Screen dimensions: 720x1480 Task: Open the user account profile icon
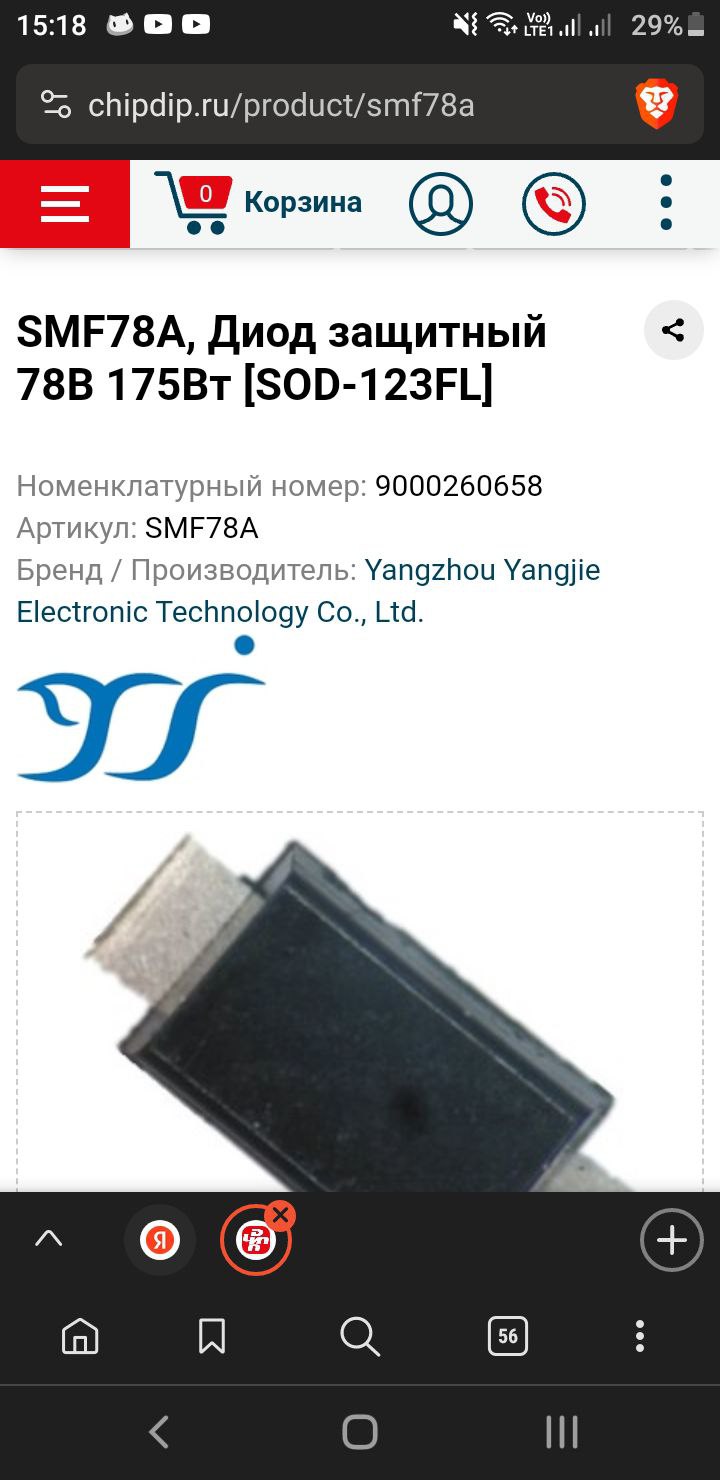[440, 204]
